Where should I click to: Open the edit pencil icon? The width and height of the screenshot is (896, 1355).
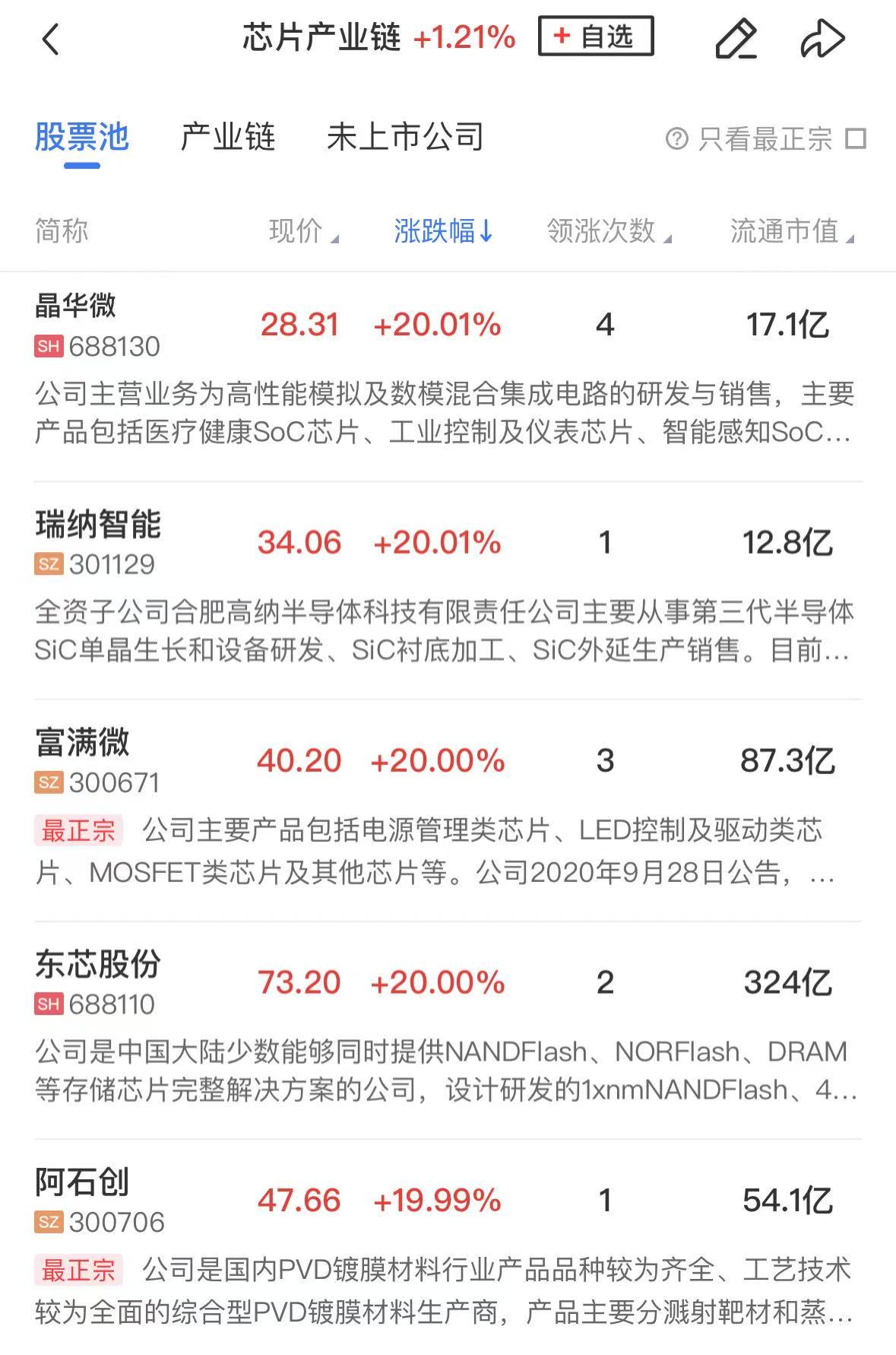[x=736, y=40]
